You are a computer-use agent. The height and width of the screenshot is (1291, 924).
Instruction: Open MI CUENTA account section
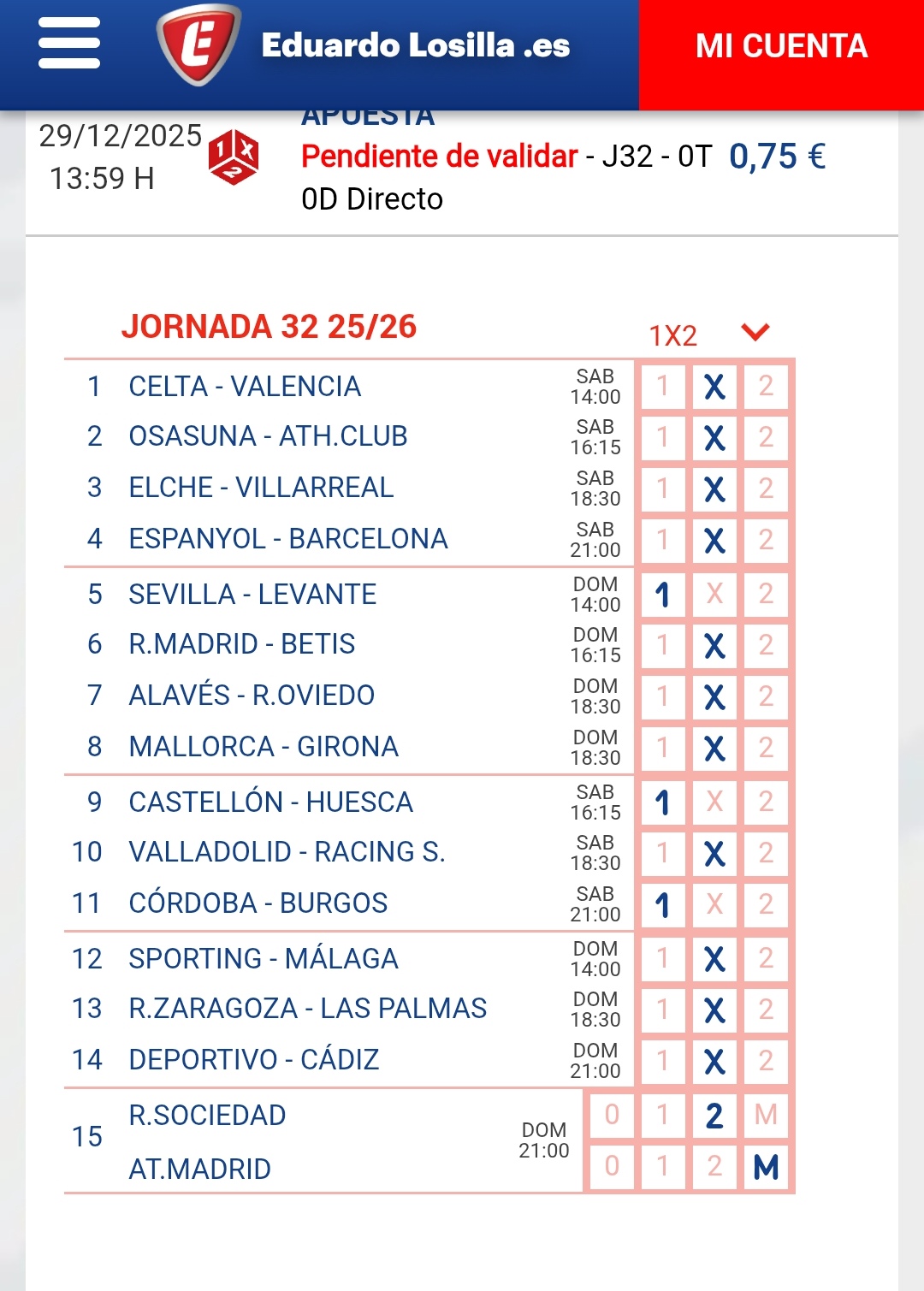781,46
